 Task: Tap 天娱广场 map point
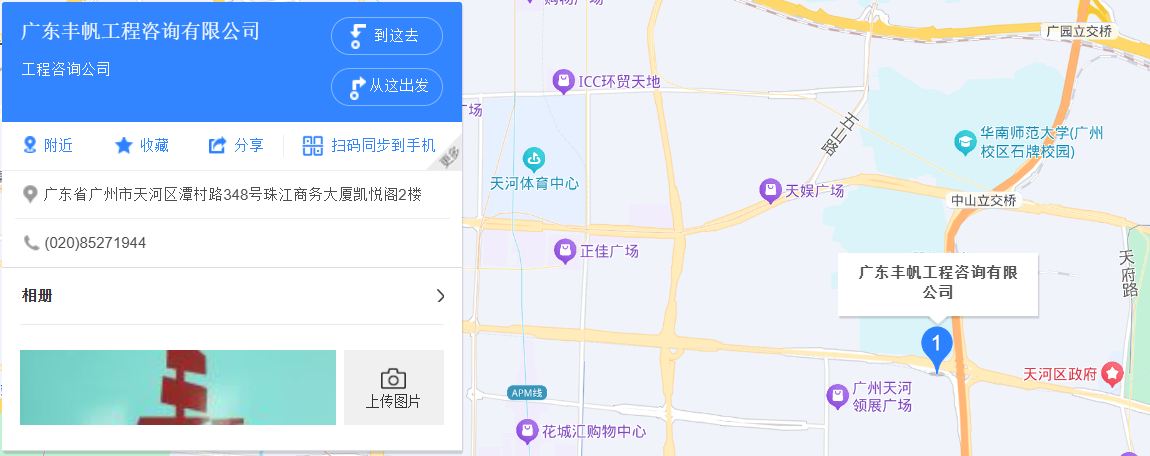tap(770, 190)
